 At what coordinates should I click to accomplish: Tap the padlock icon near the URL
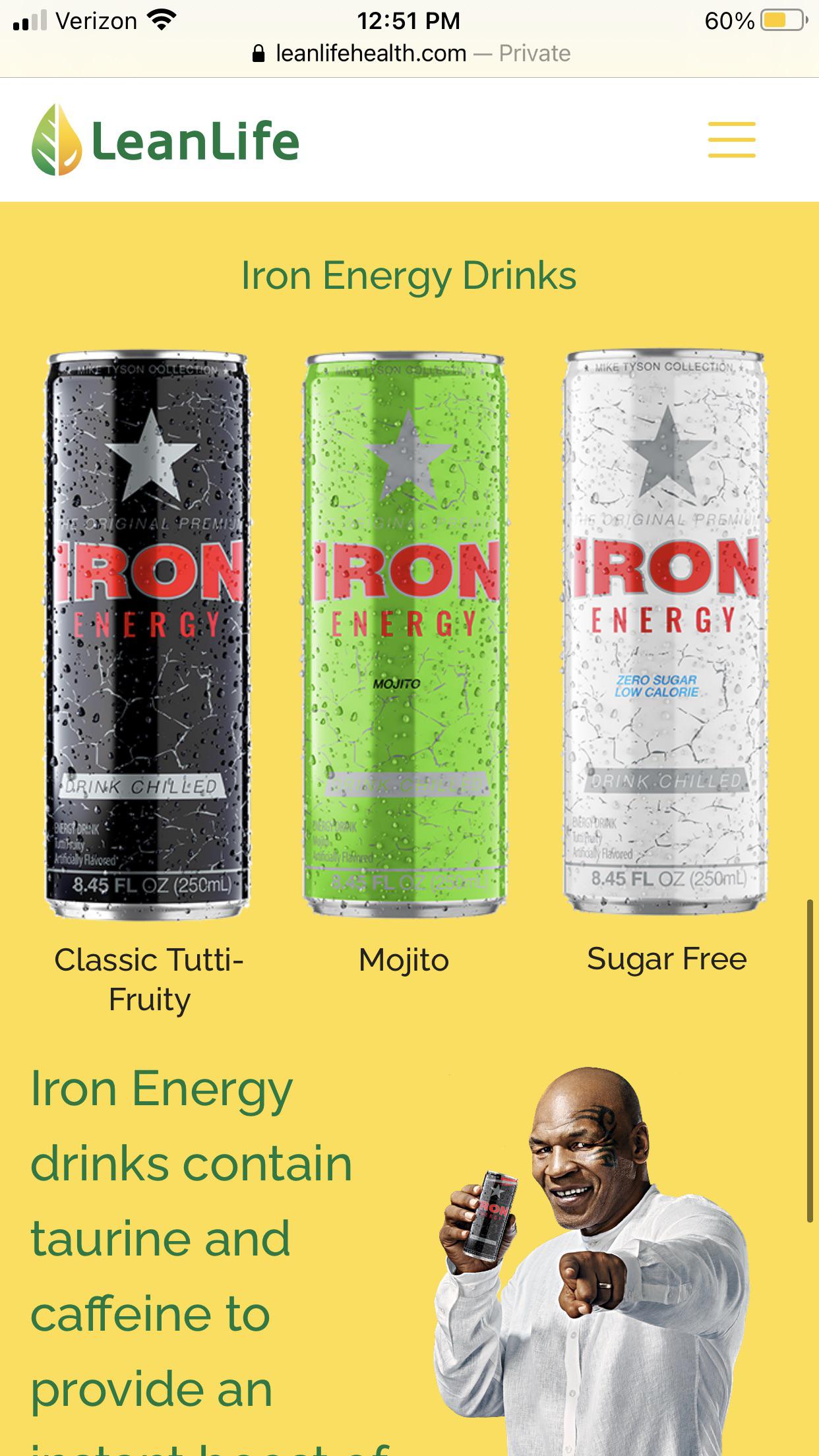click(259, 53)
